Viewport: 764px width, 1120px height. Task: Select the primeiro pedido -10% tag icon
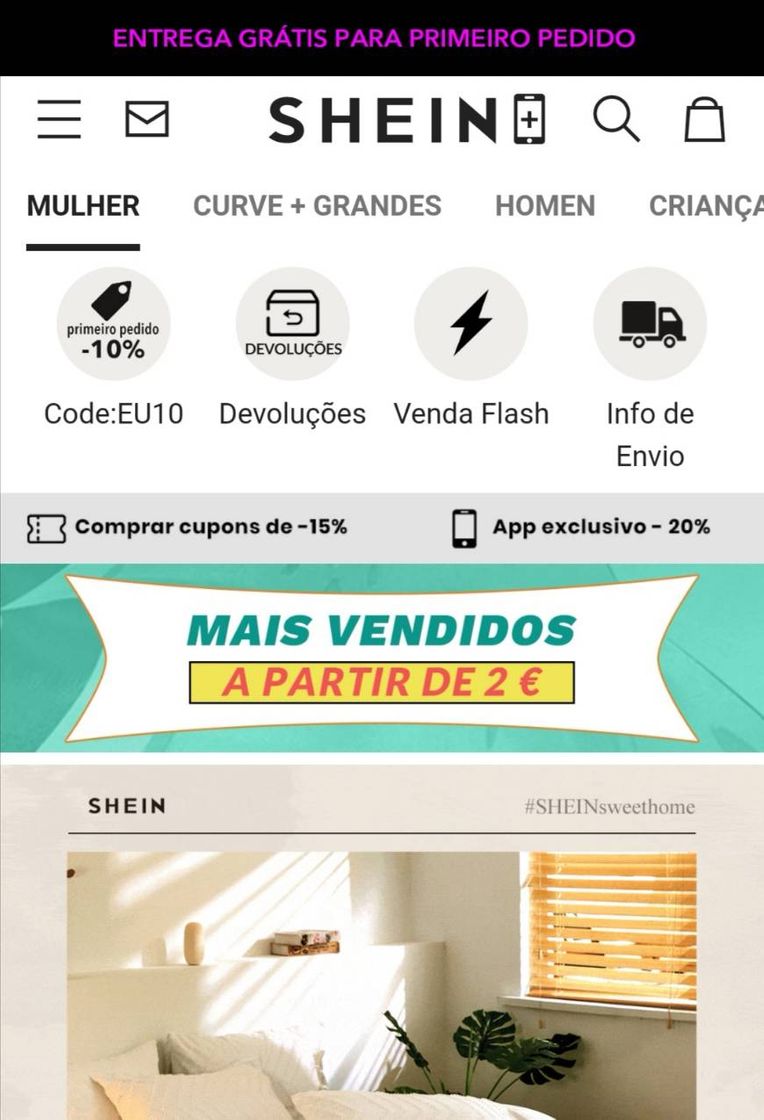[113, 322]
